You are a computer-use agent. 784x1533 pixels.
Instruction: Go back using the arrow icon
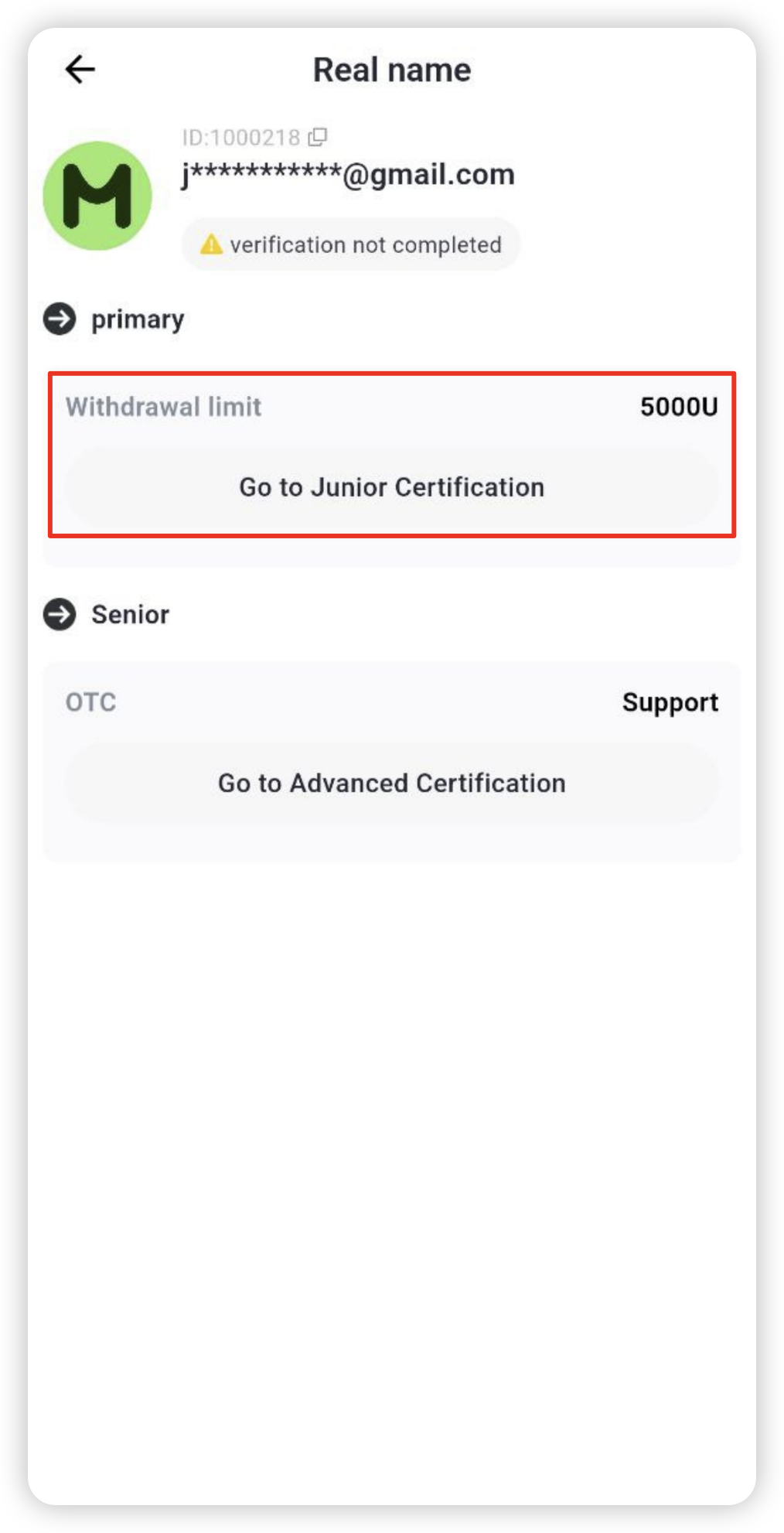80,70
